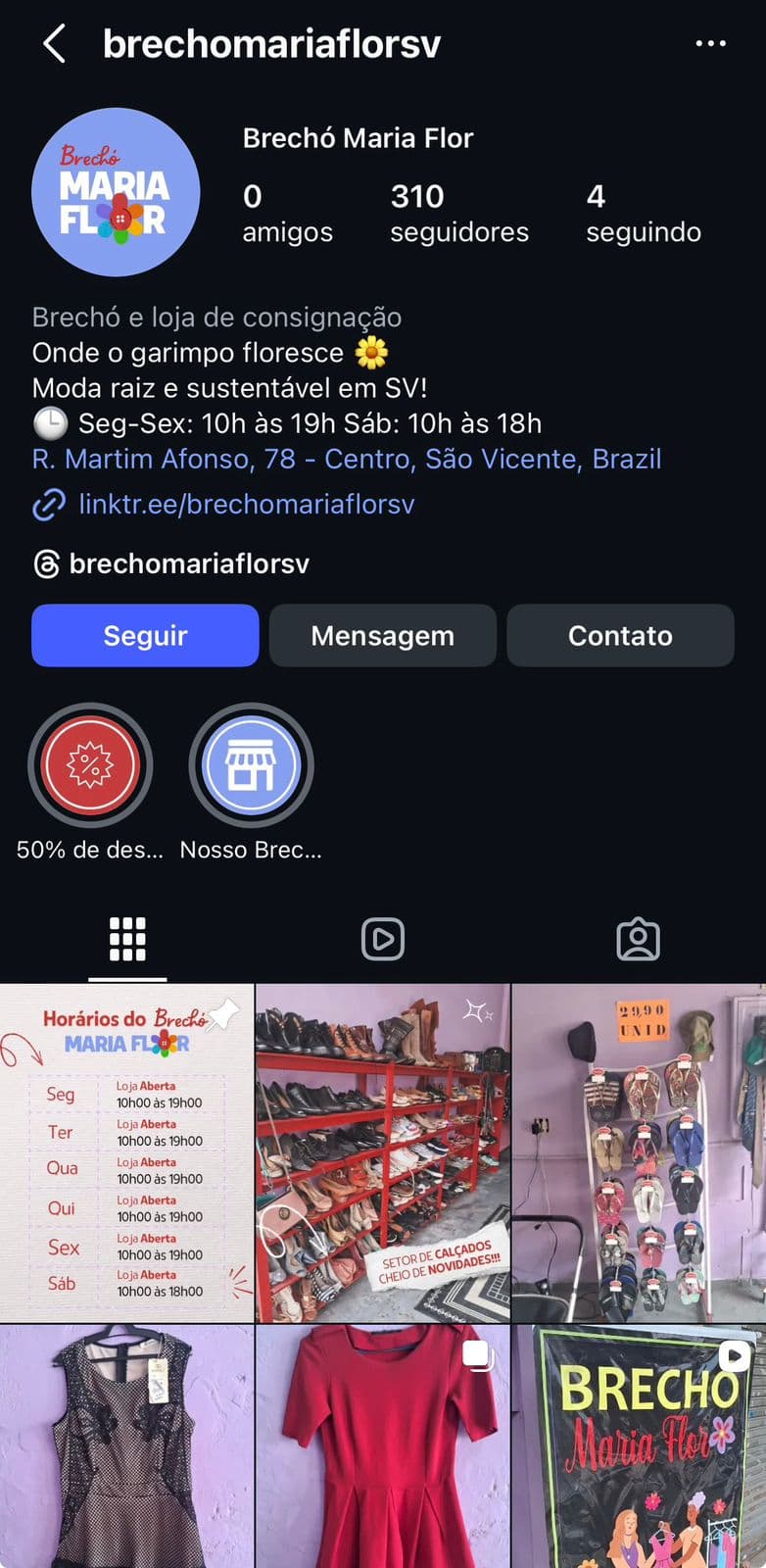Open the Contato options
The image size is (766, 1568).
pos(620,635)
